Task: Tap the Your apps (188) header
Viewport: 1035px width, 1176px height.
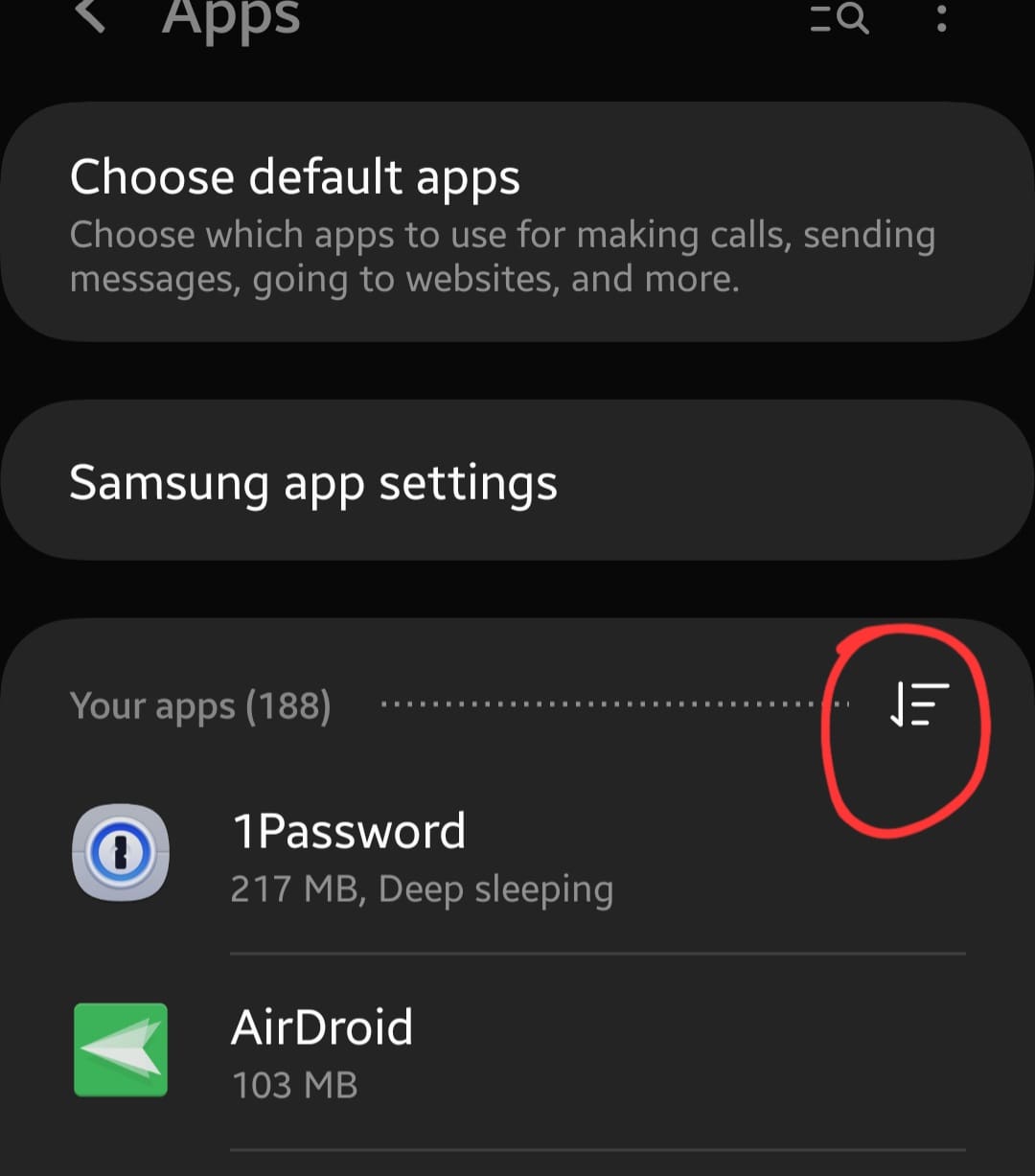Action: (x=199, y=706)
